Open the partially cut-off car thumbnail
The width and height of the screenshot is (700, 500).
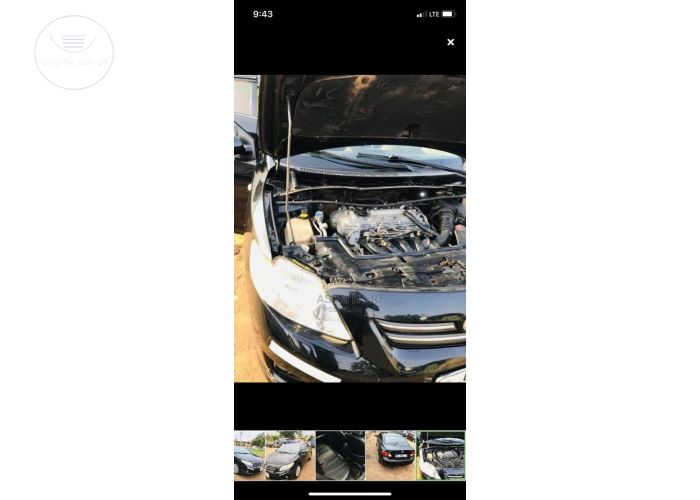[248, 456]
